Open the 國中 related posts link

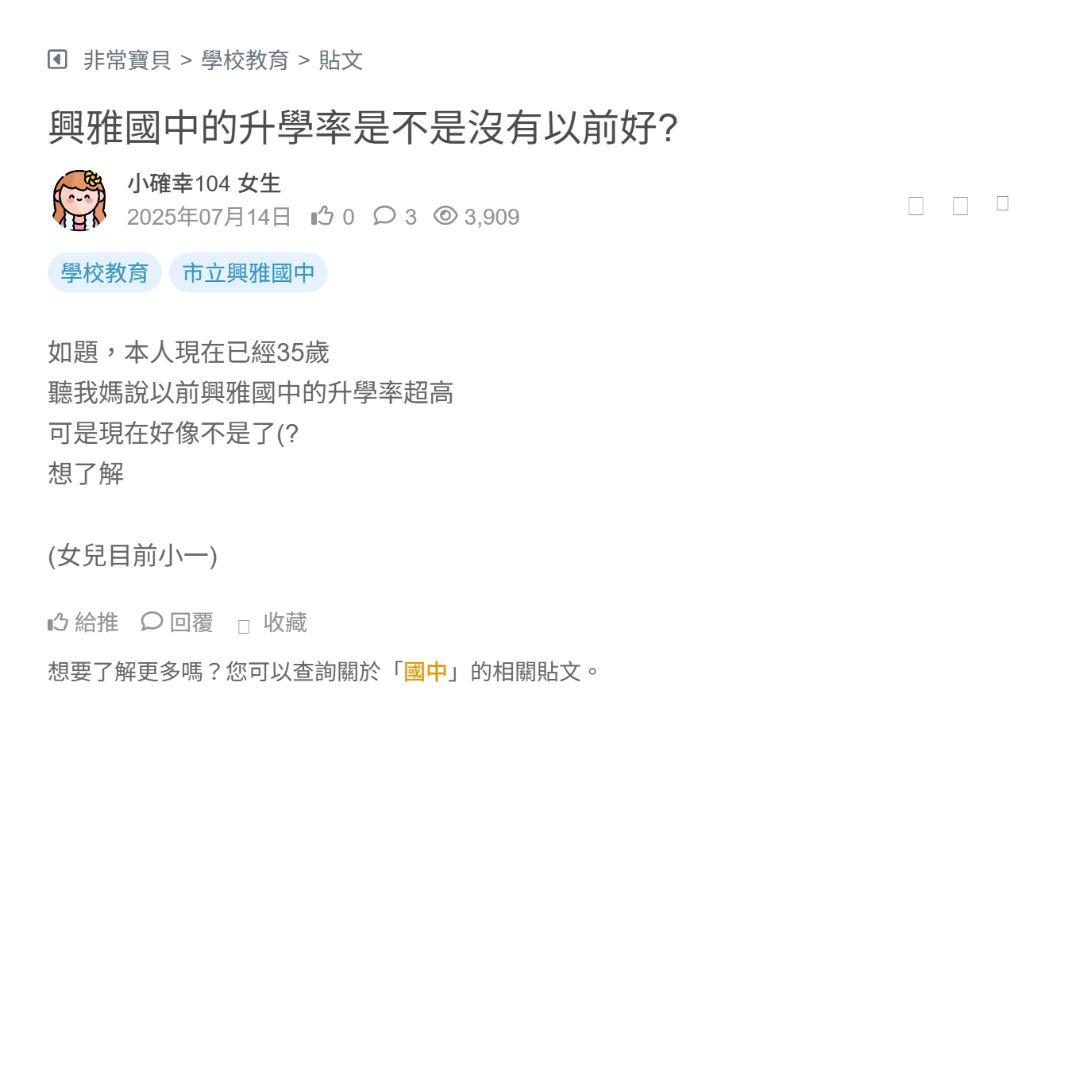[x=426, y=672]
